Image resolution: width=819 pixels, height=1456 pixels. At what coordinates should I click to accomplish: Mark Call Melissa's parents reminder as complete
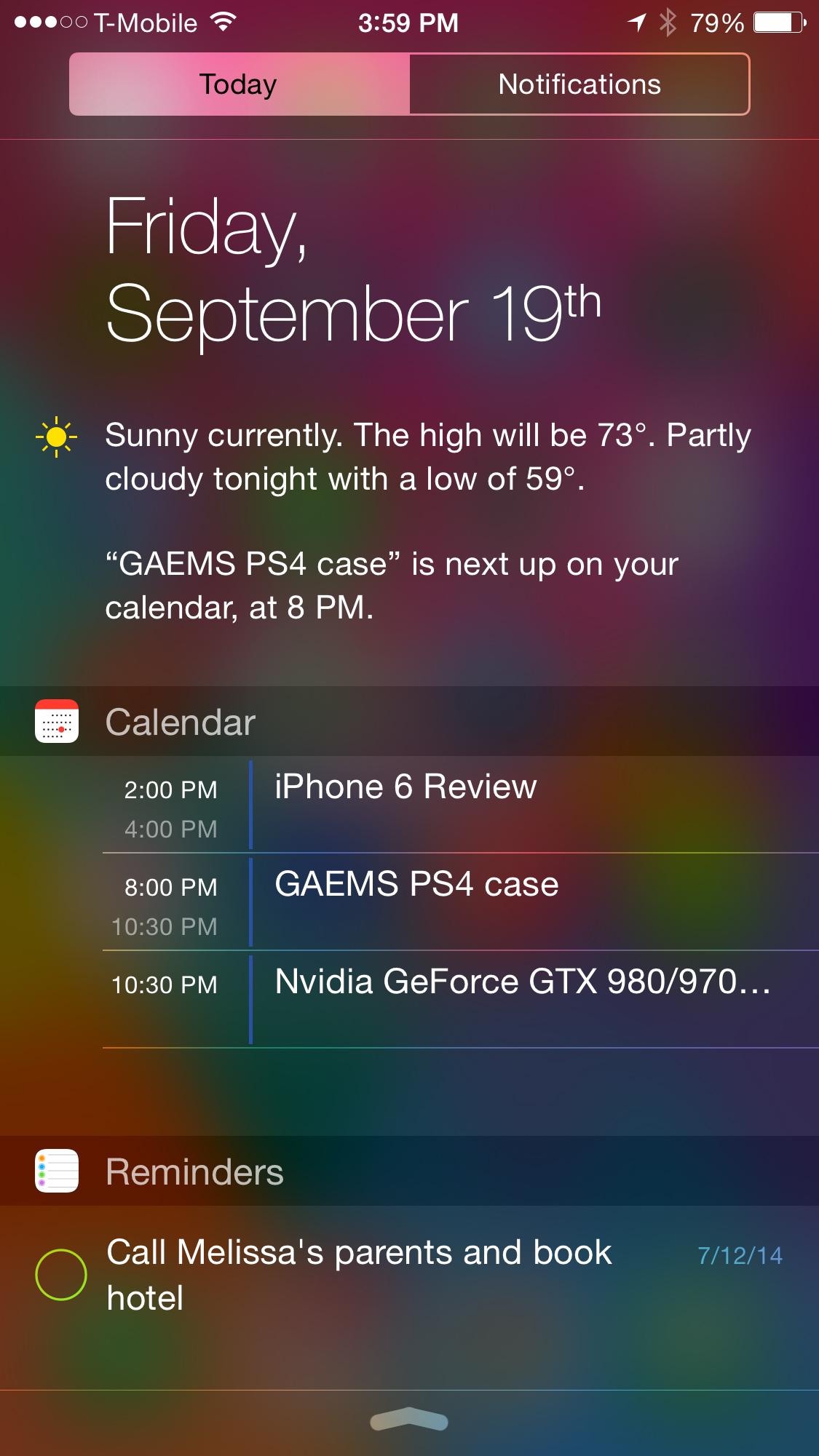61,1275
